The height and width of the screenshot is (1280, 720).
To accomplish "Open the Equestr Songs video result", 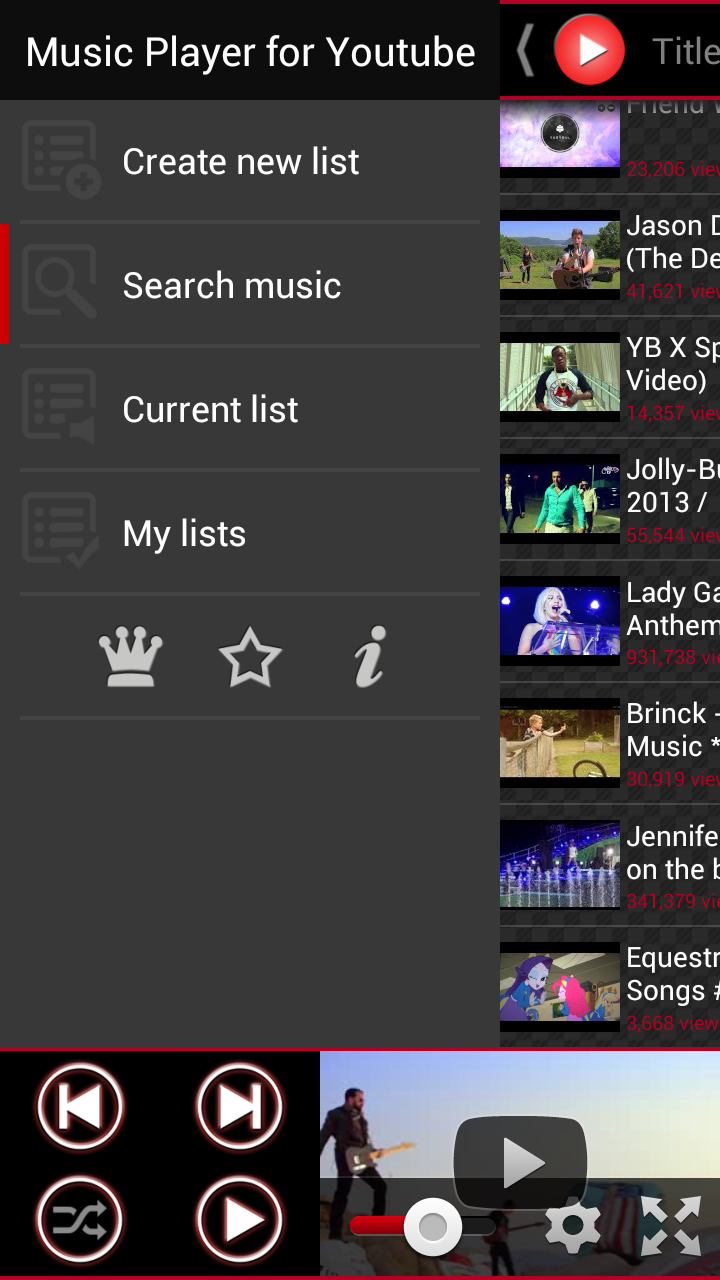I will [610, 987].
